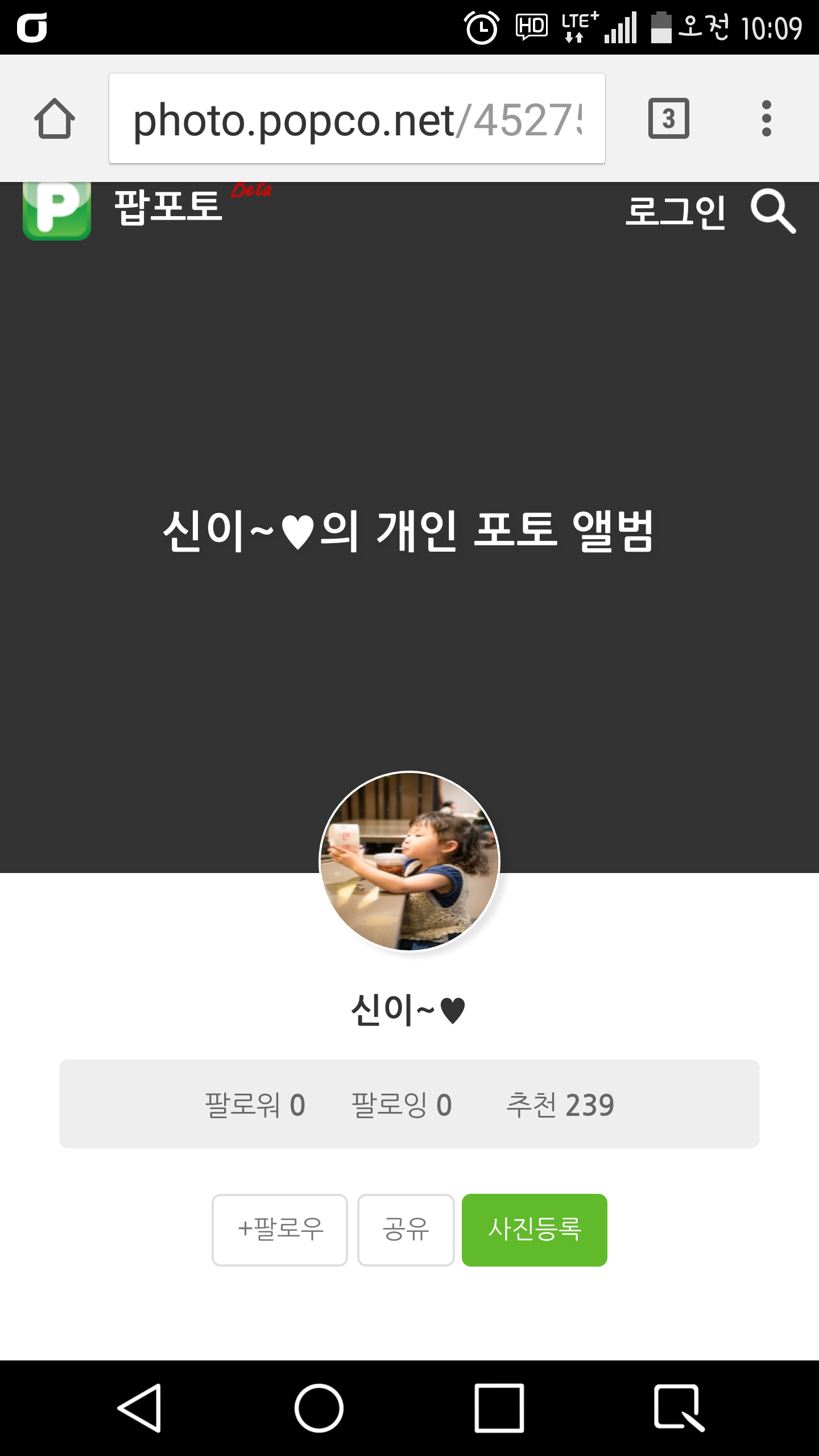Open the 추천 239 recommendations
This screenshot has width=819, height=1456.
coord(560,1105)
